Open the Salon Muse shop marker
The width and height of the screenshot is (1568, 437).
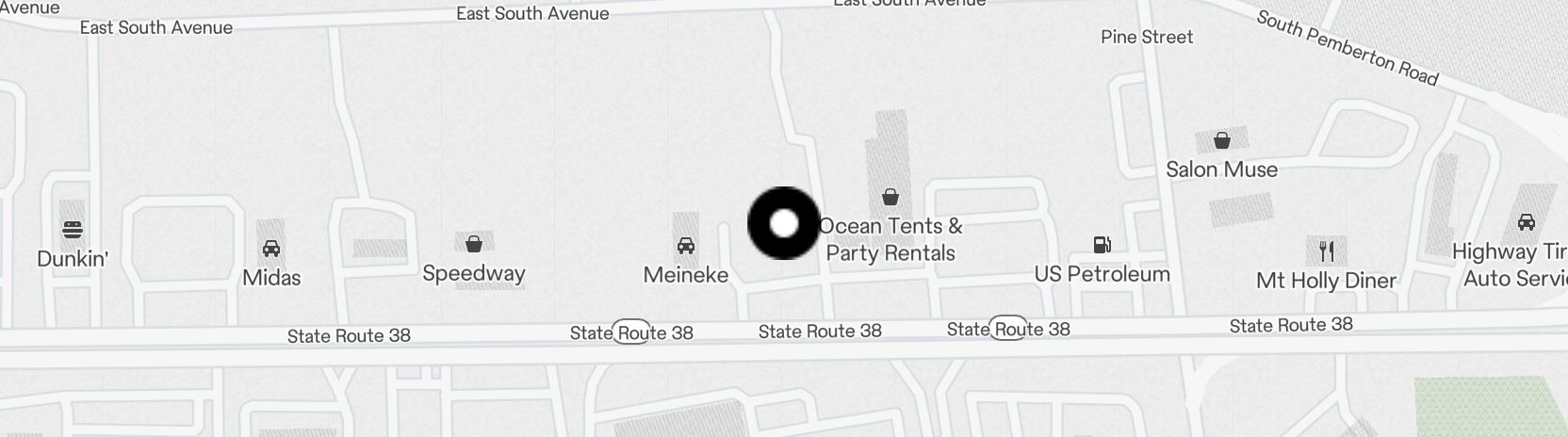pos(1221,141)
